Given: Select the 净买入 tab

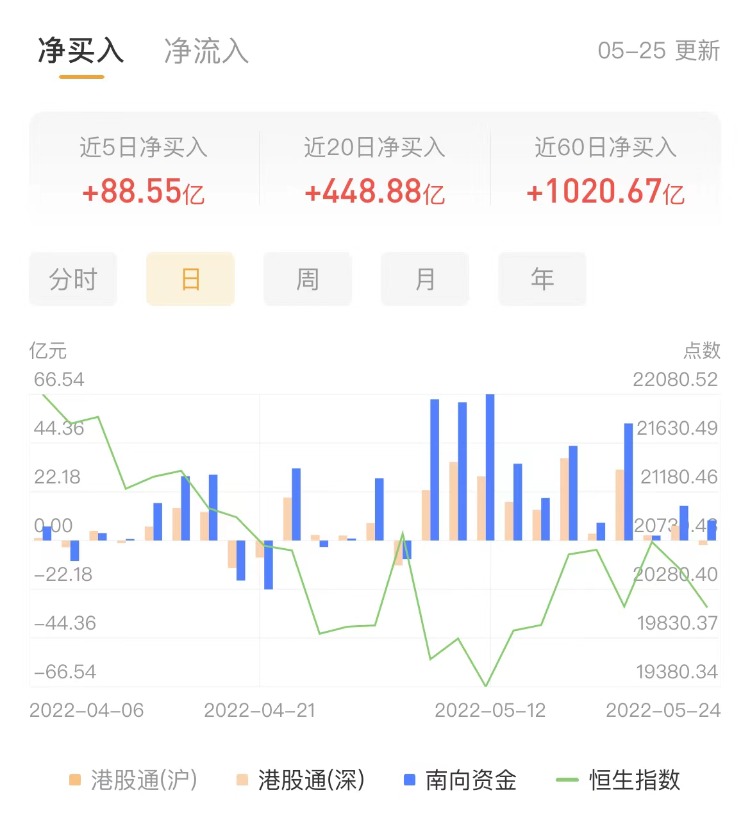Looking at the screenshot, I should 81,51.
